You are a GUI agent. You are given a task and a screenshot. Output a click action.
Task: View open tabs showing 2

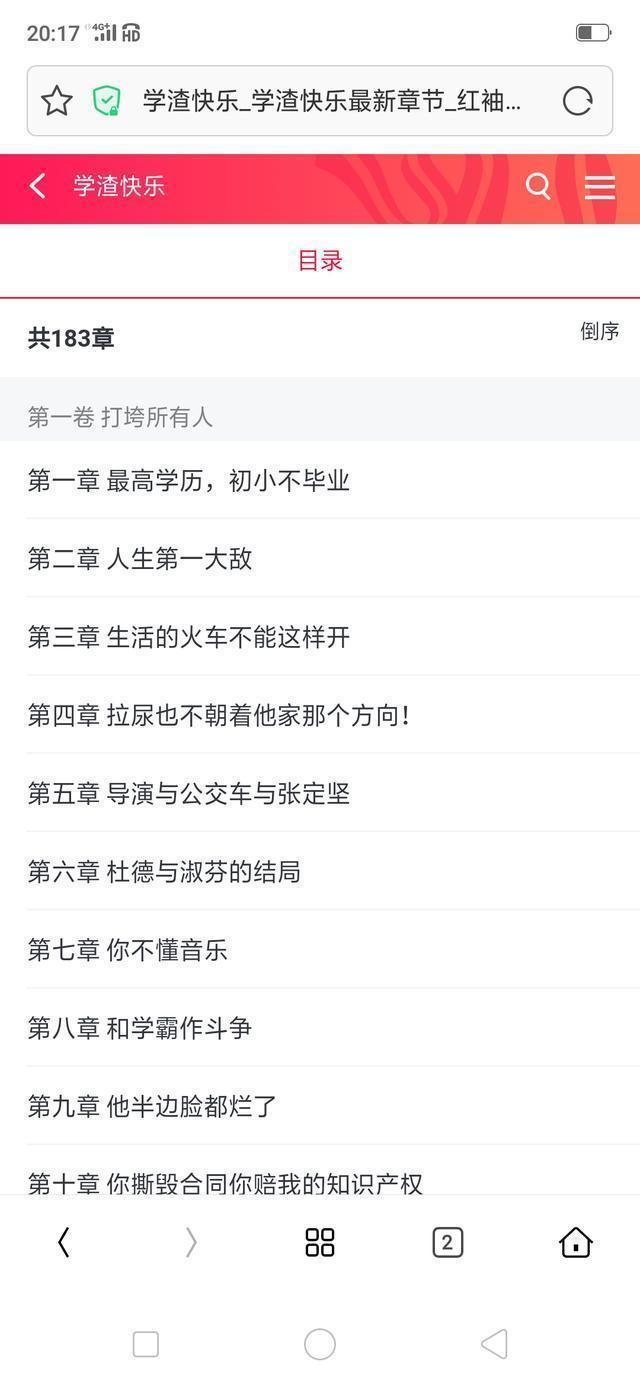point(447,1242)
